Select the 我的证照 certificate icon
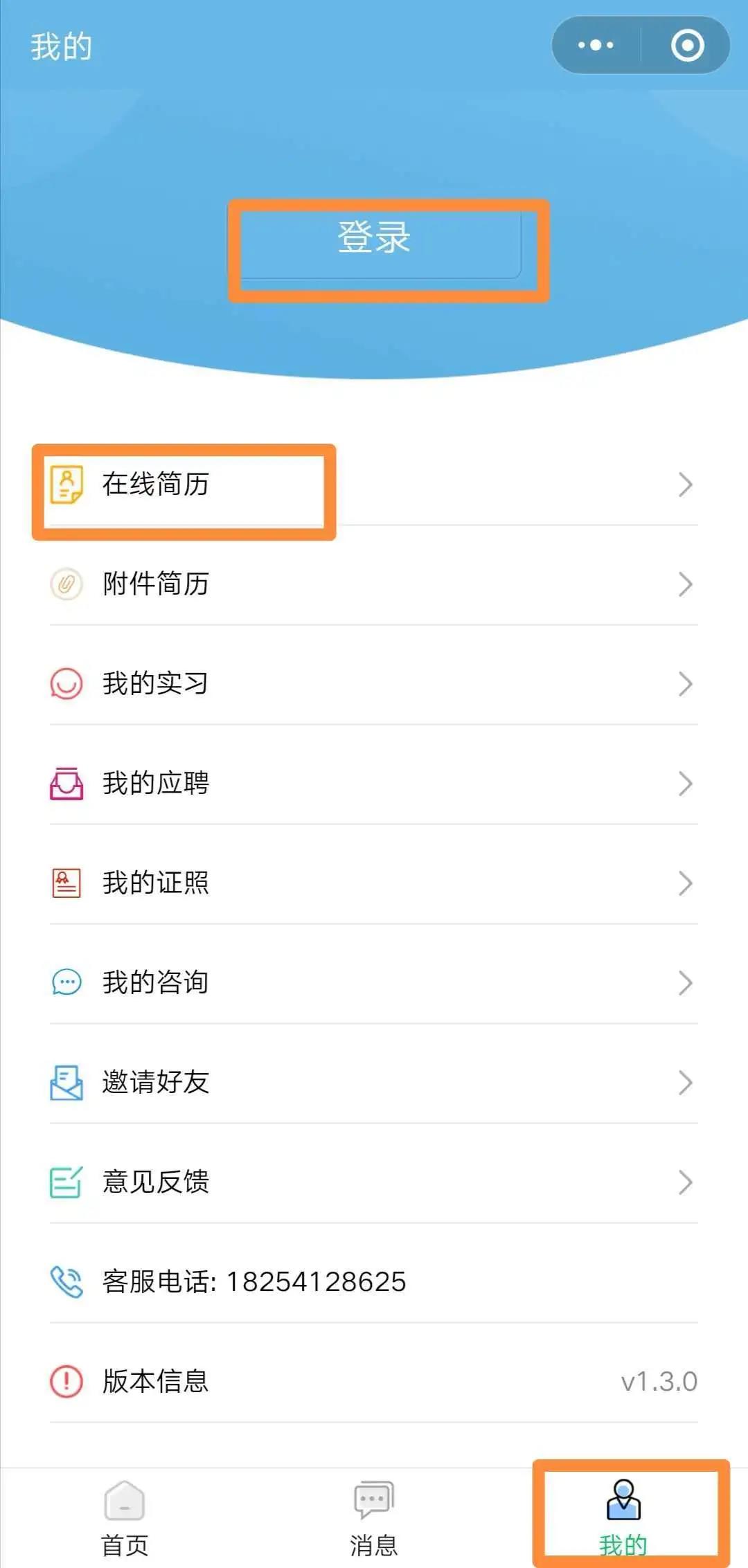This screenshot has width=748, height=1568. pos(66,883)
